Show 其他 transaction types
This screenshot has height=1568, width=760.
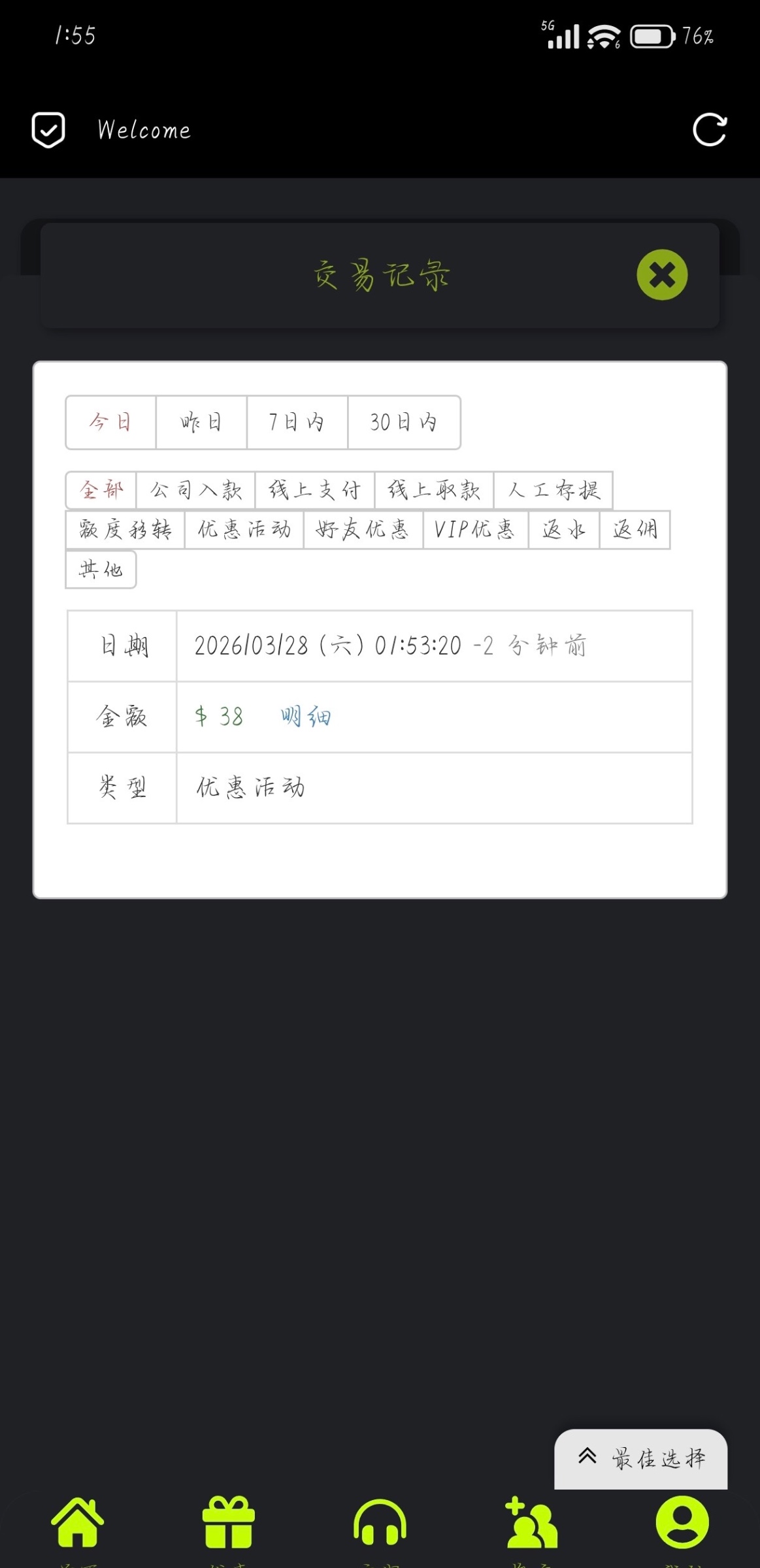click(101, 570)
